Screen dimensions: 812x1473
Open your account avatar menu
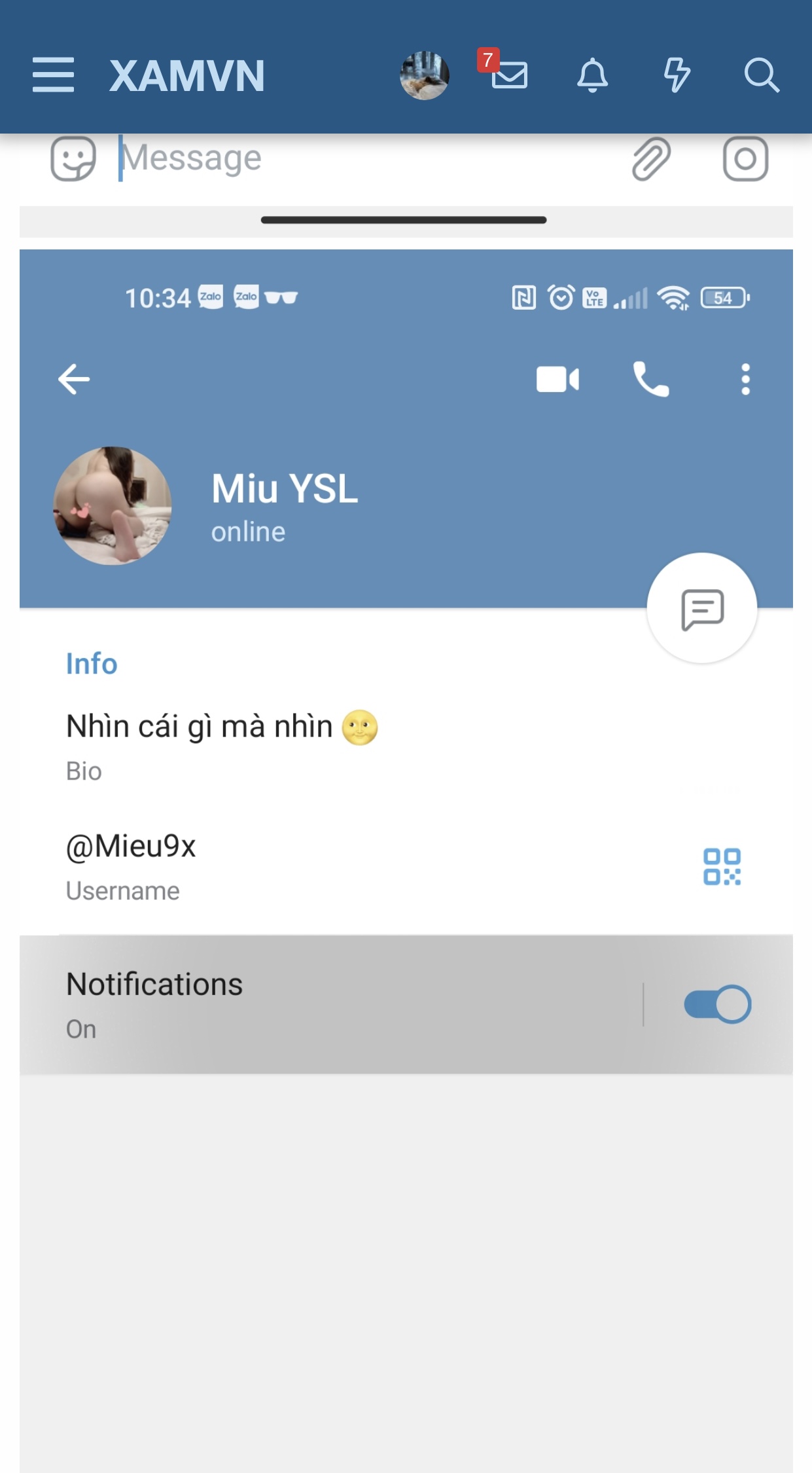tap(425, 75)
